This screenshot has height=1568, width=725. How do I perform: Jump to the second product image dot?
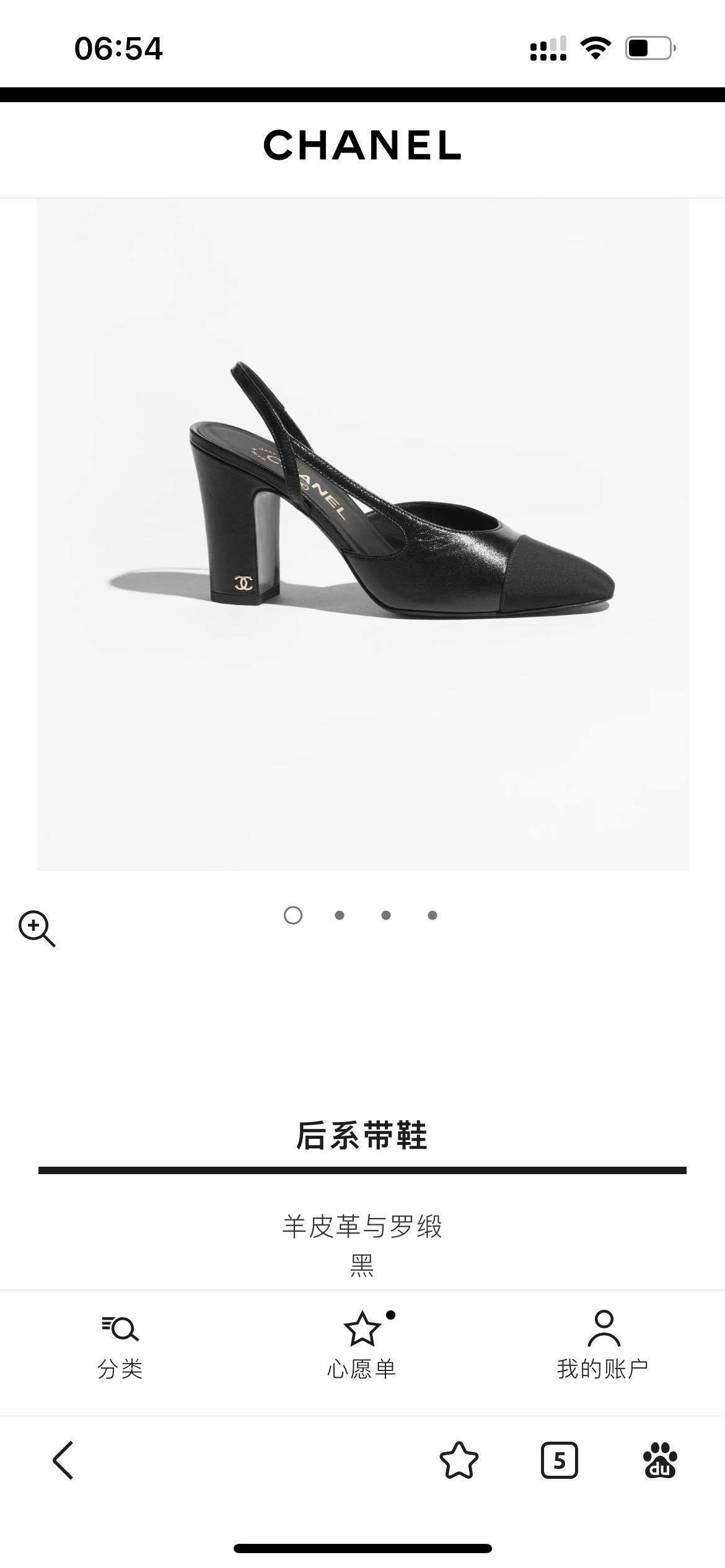[x=340, y=915]
